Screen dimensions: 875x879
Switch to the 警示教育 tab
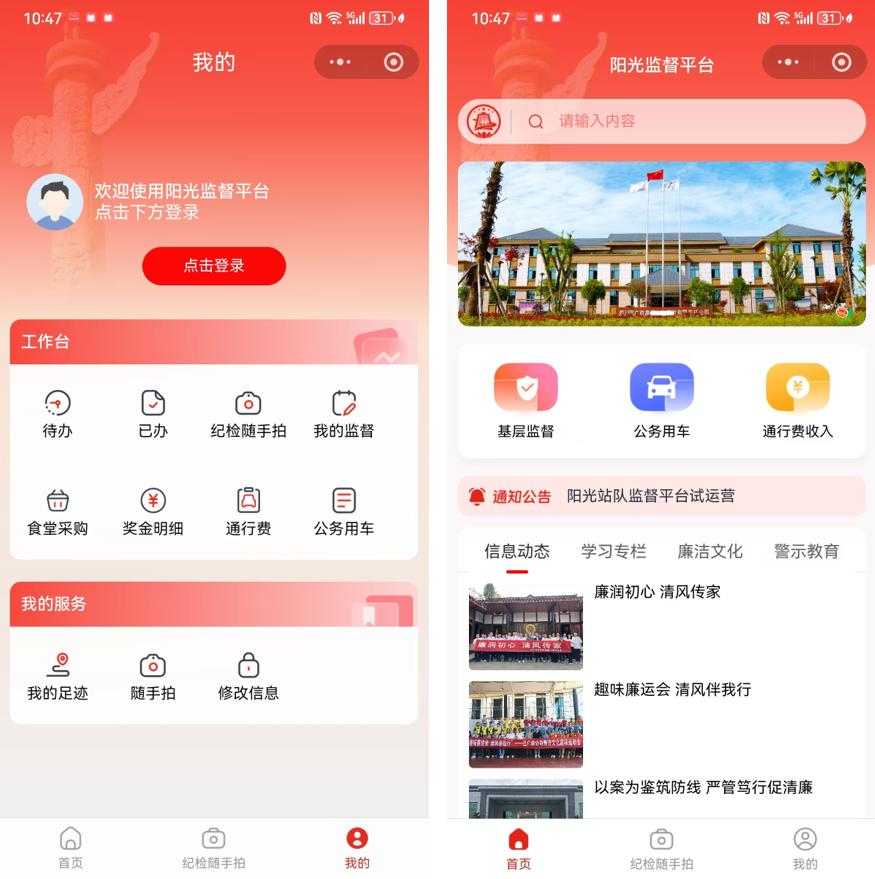pyautogui.click(x=806, y=551)
